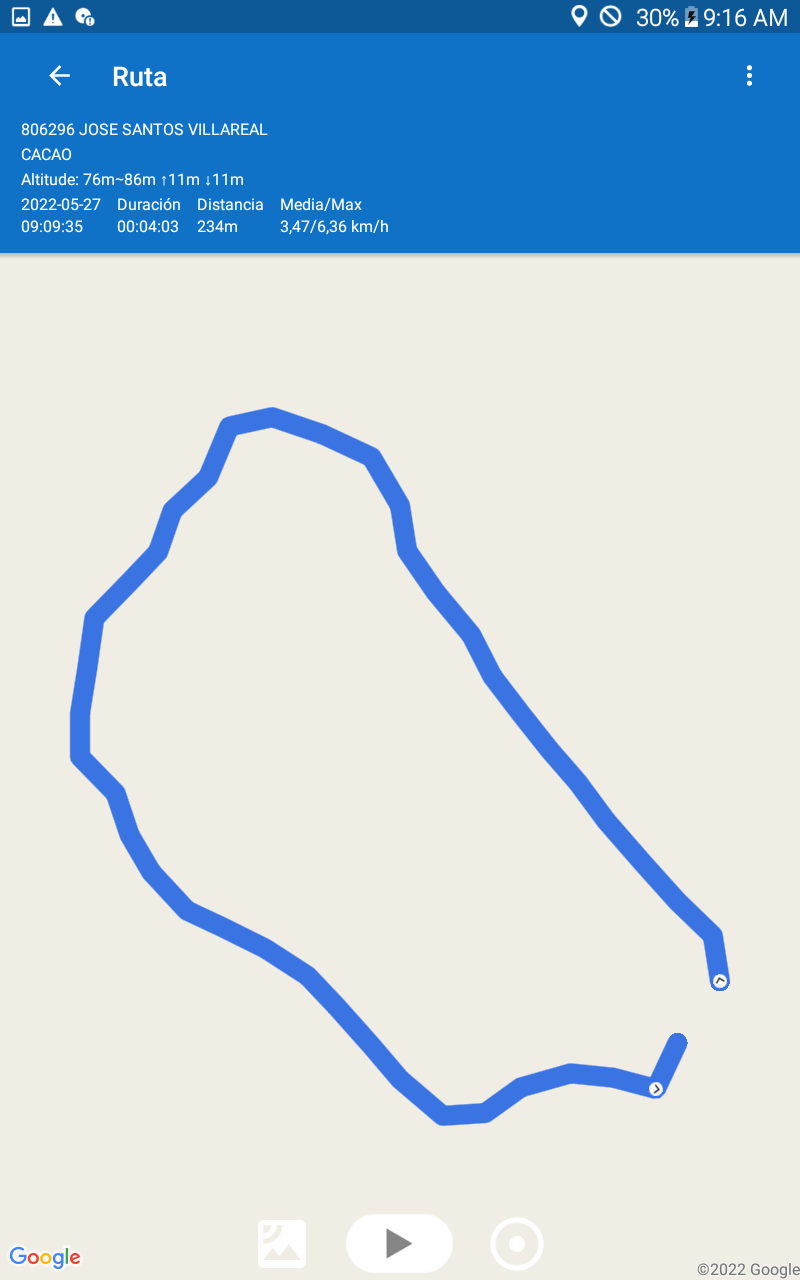Center the map on the route
Screen dimensions: 800x1280
tap(516, 1244)
